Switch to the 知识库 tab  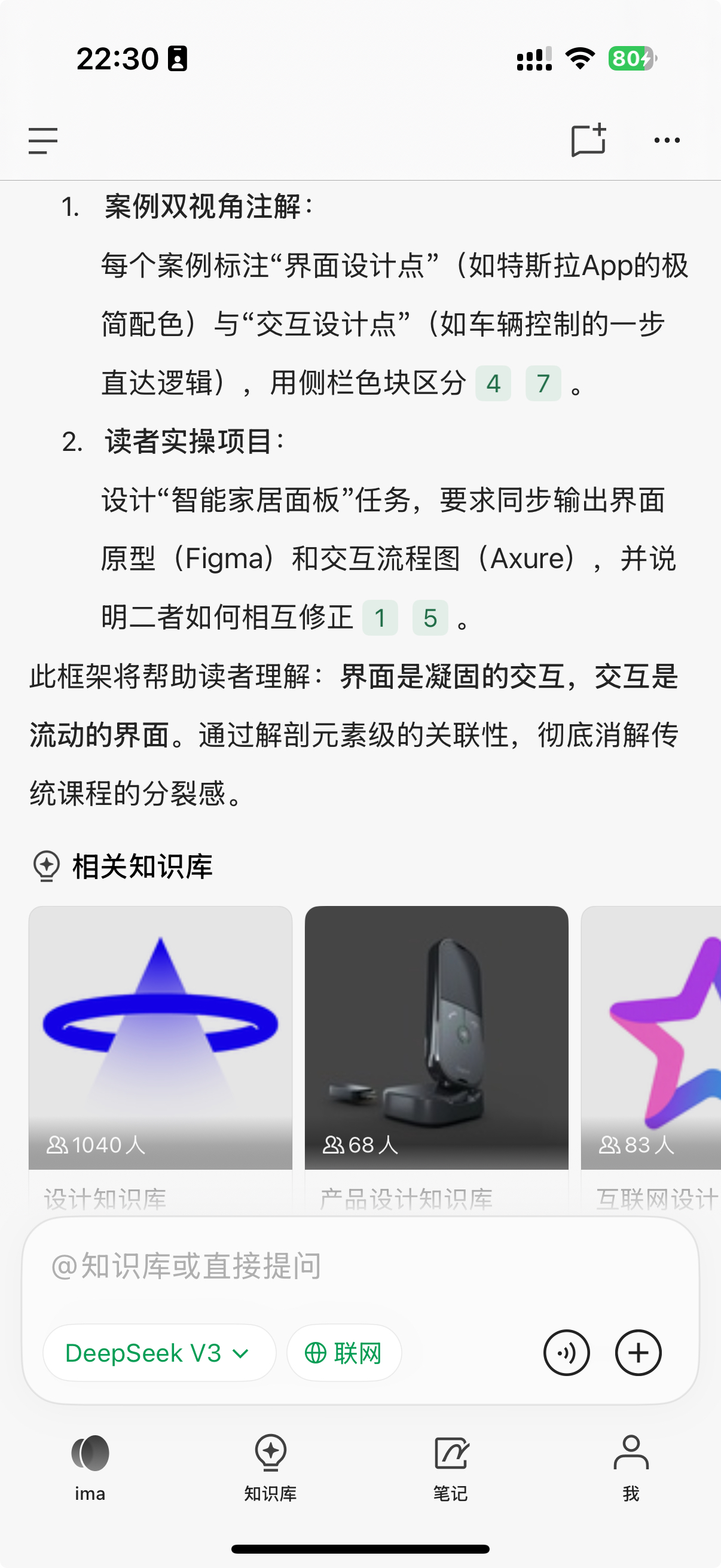click(x=270, y=1468)
